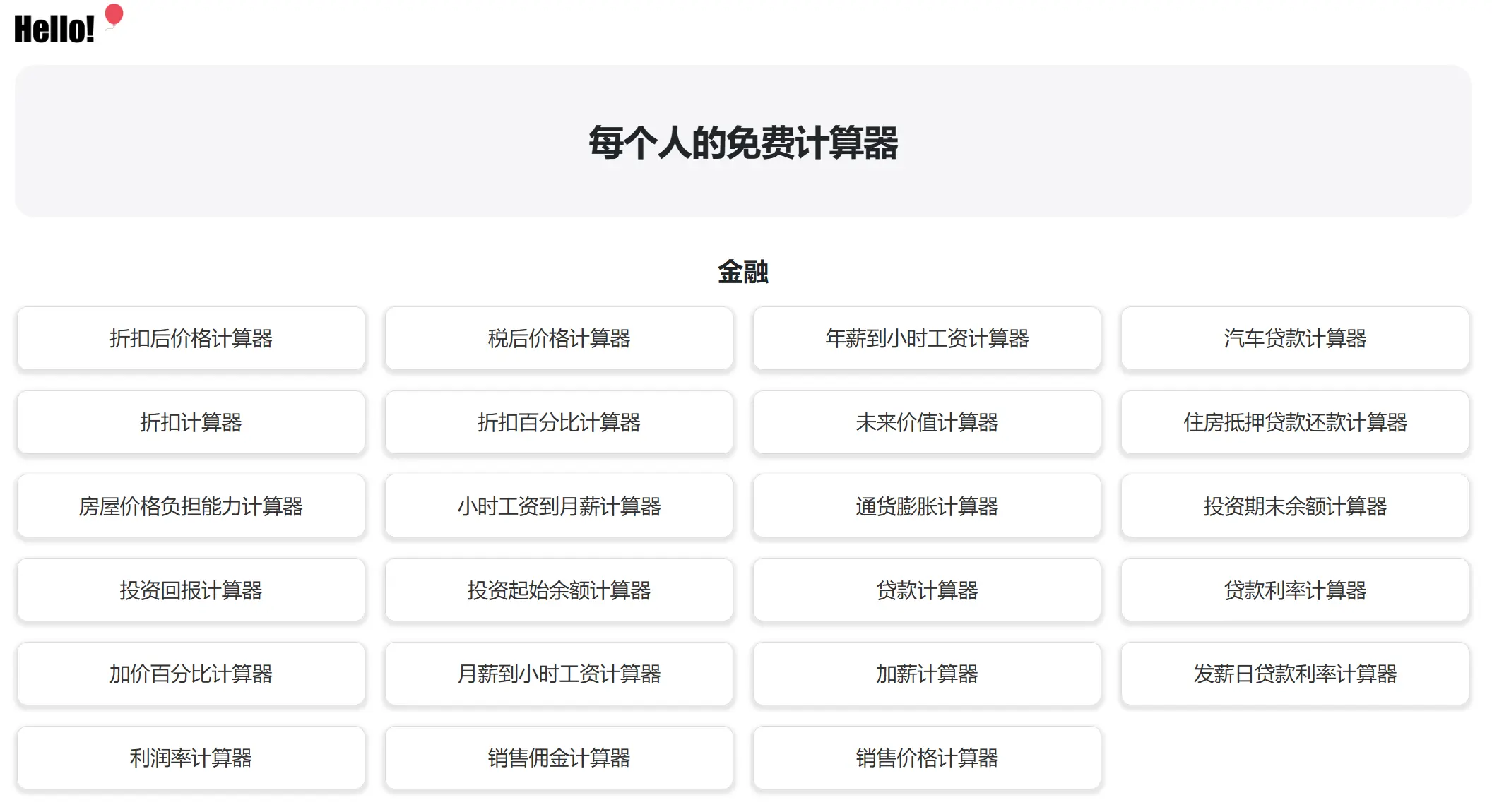Open the 利润率计算器

(191, 758)
